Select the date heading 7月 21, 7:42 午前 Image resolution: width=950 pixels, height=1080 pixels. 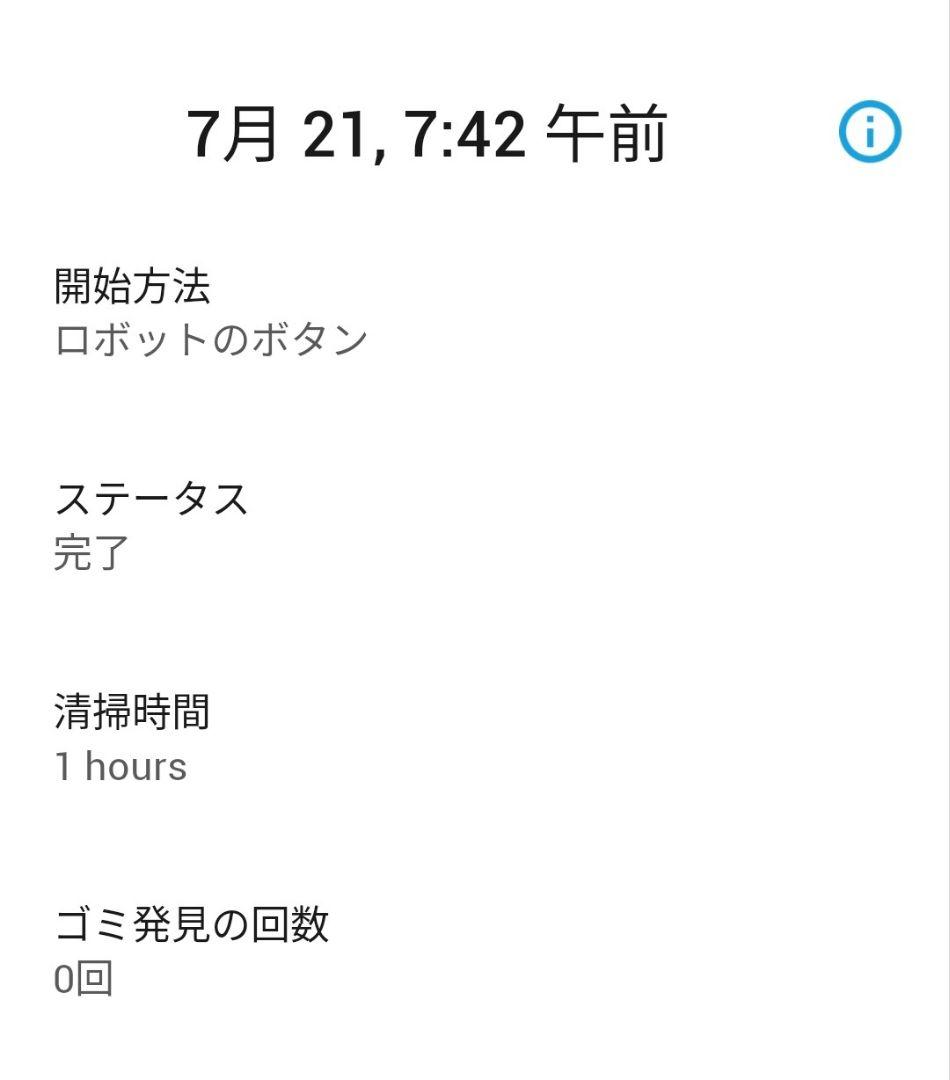[430, 132]
